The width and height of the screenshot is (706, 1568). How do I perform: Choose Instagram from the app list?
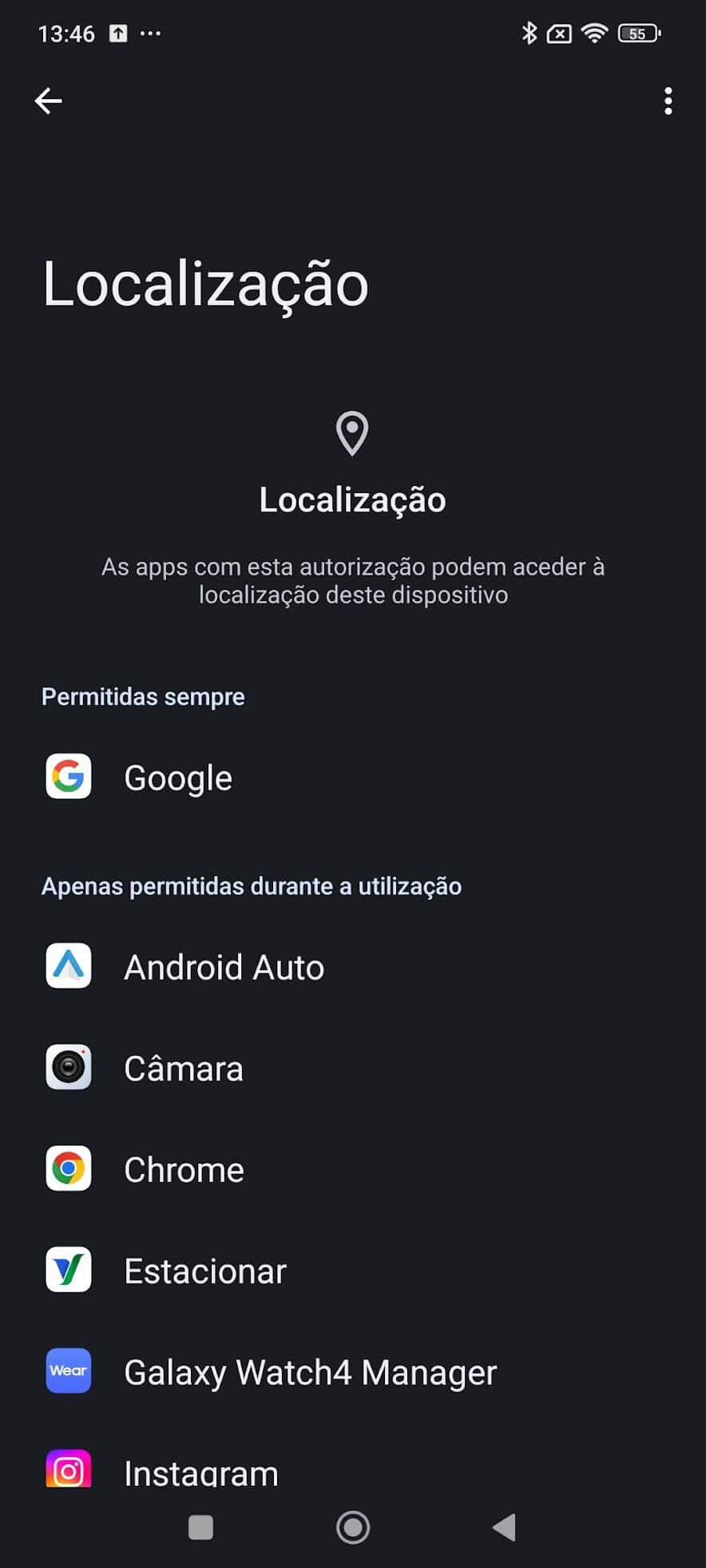coord(201,1470)
